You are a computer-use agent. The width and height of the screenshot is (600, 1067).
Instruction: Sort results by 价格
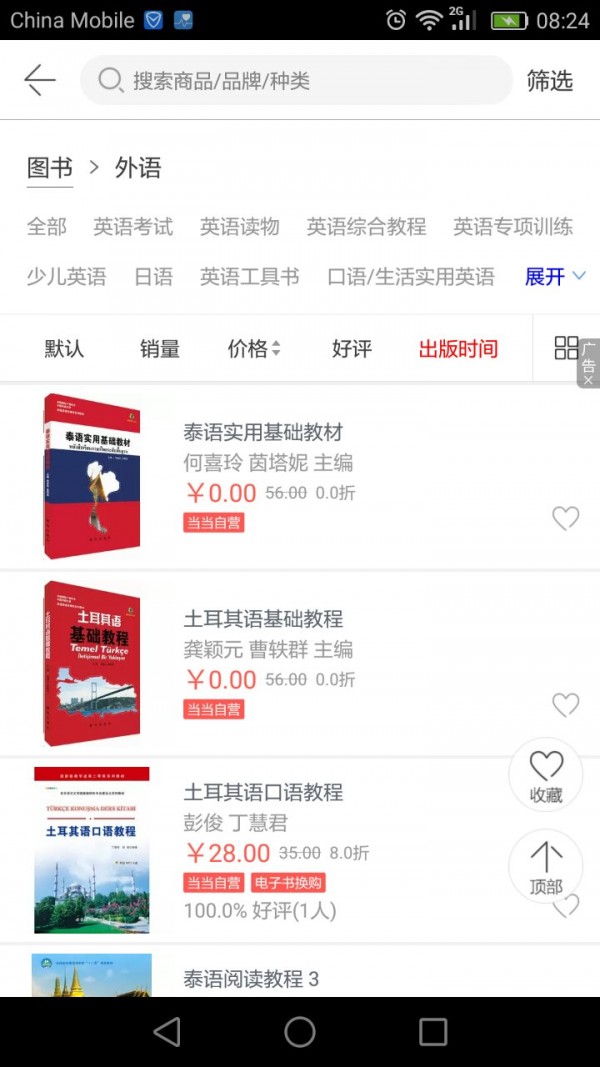(254, 349)
